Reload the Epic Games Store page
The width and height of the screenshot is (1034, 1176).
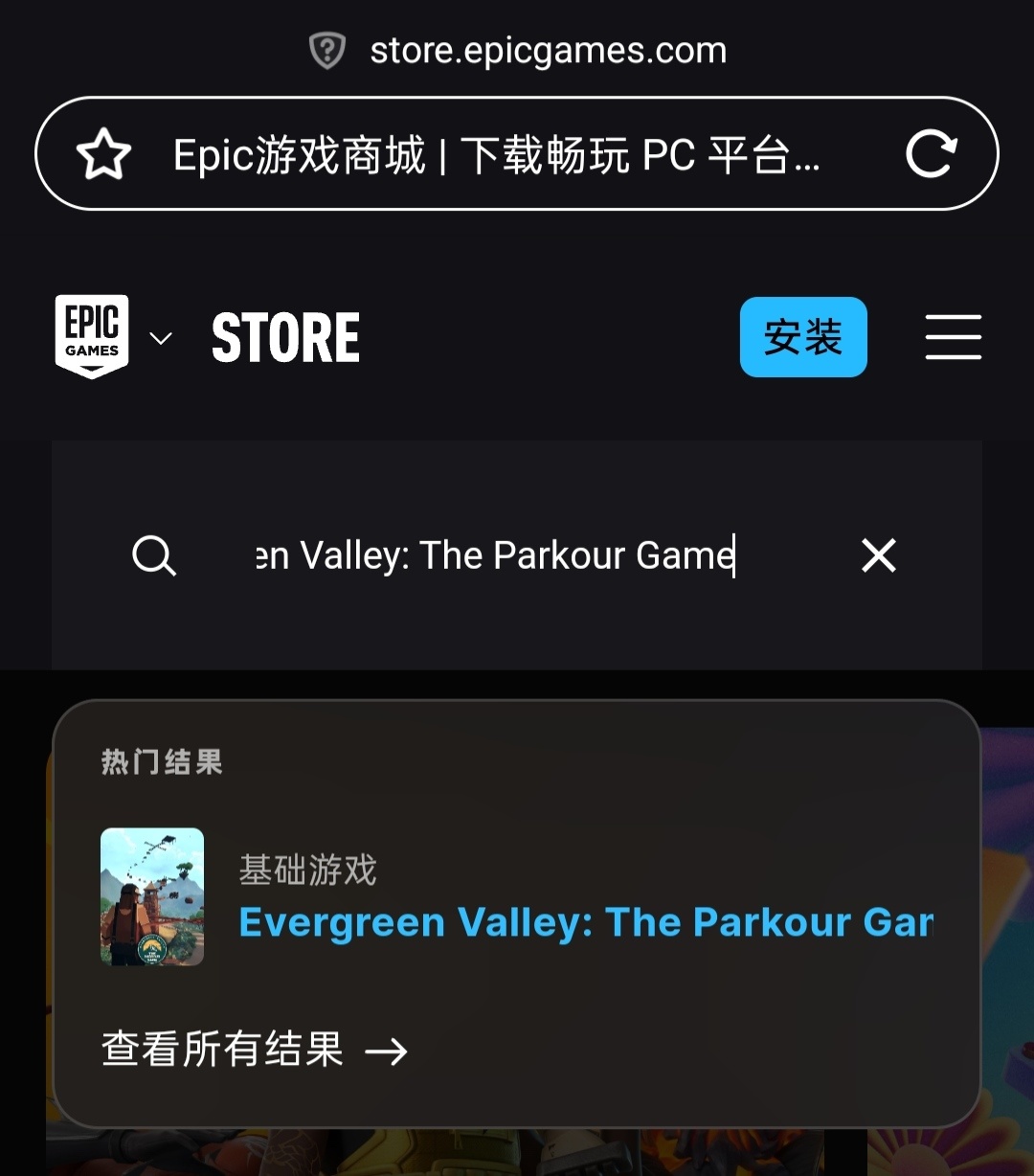point(931,154)
